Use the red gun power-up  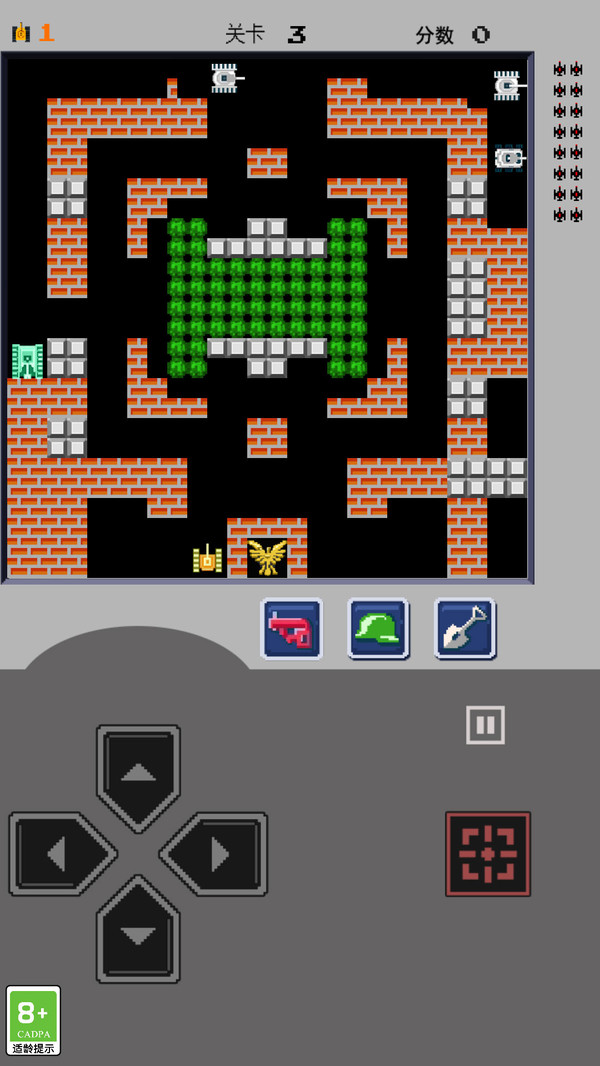pyautogui.click(x=292, y=629)
